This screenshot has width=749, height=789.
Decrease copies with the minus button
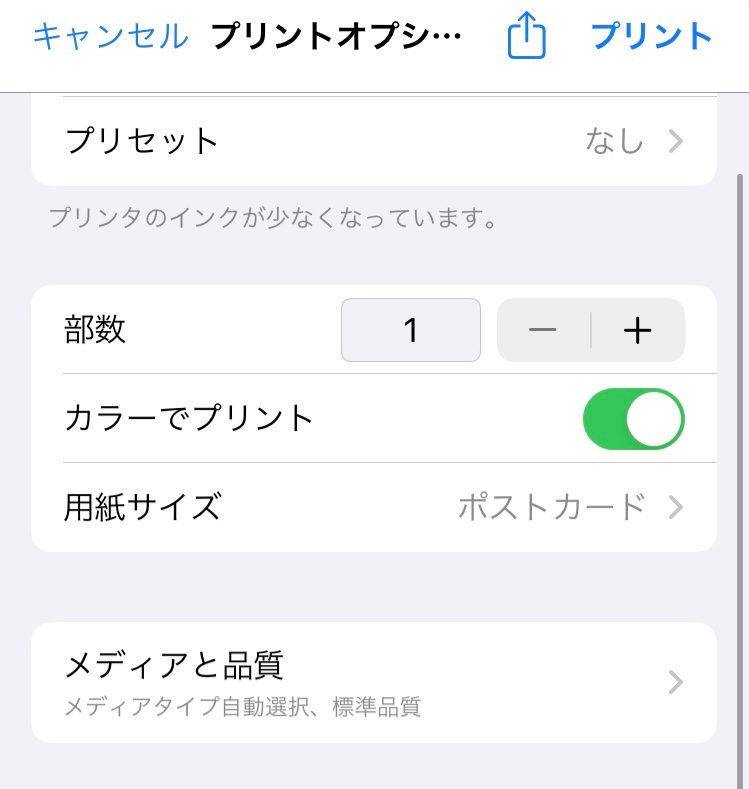click(543, 330)
